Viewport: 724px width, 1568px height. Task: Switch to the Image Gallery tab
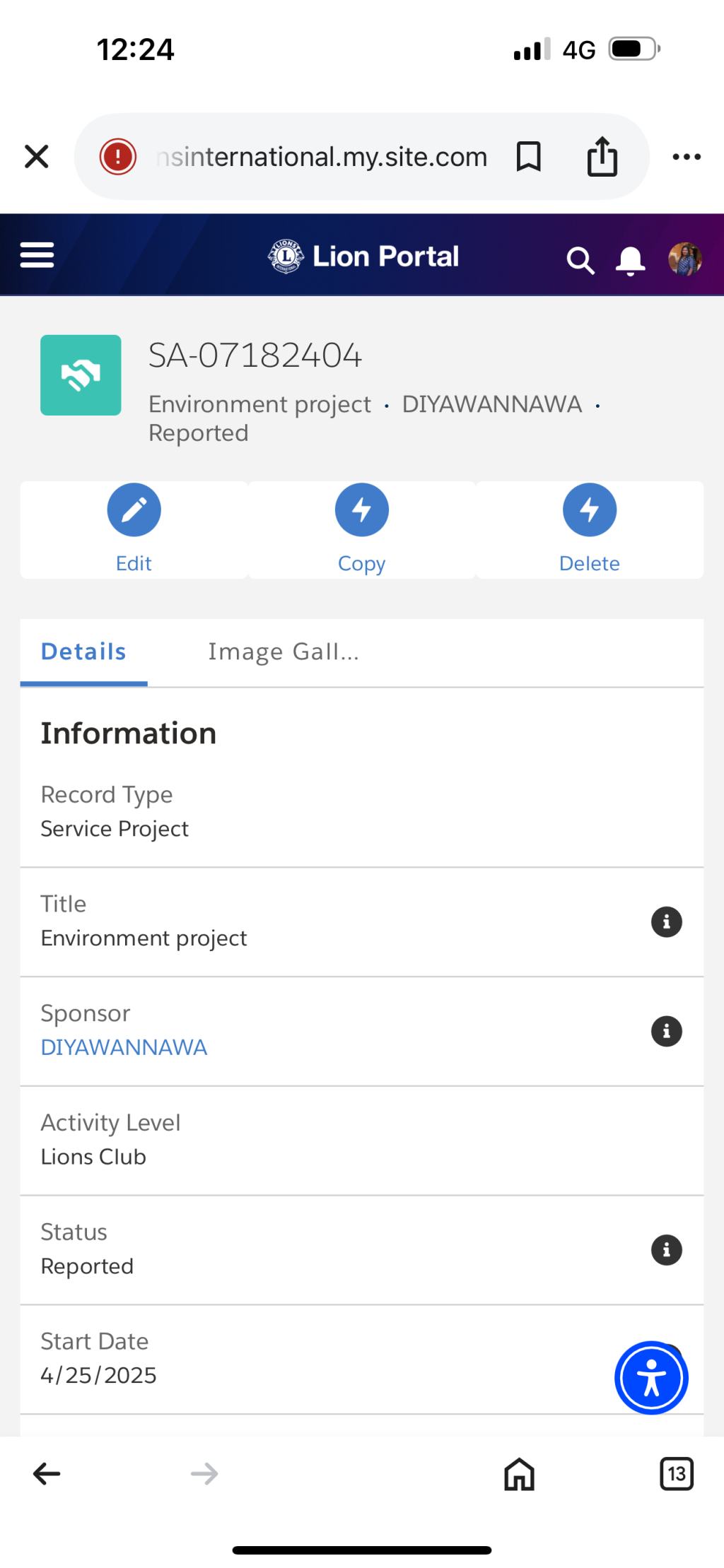(284, 652)
